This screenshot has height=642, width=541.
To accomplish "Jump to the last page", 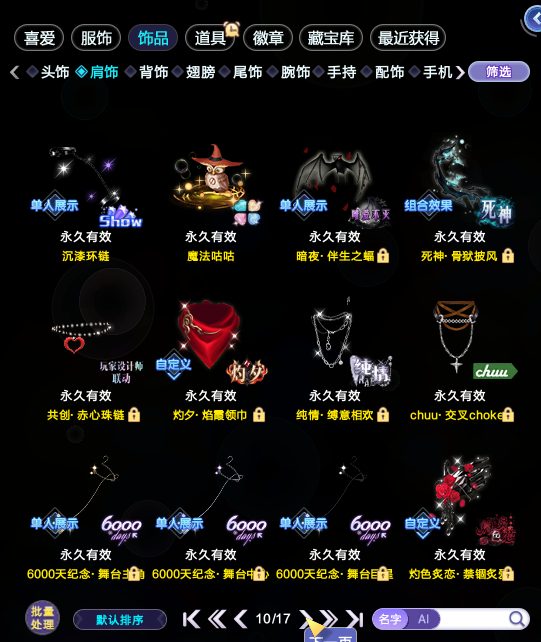I will tap(355, 619).
